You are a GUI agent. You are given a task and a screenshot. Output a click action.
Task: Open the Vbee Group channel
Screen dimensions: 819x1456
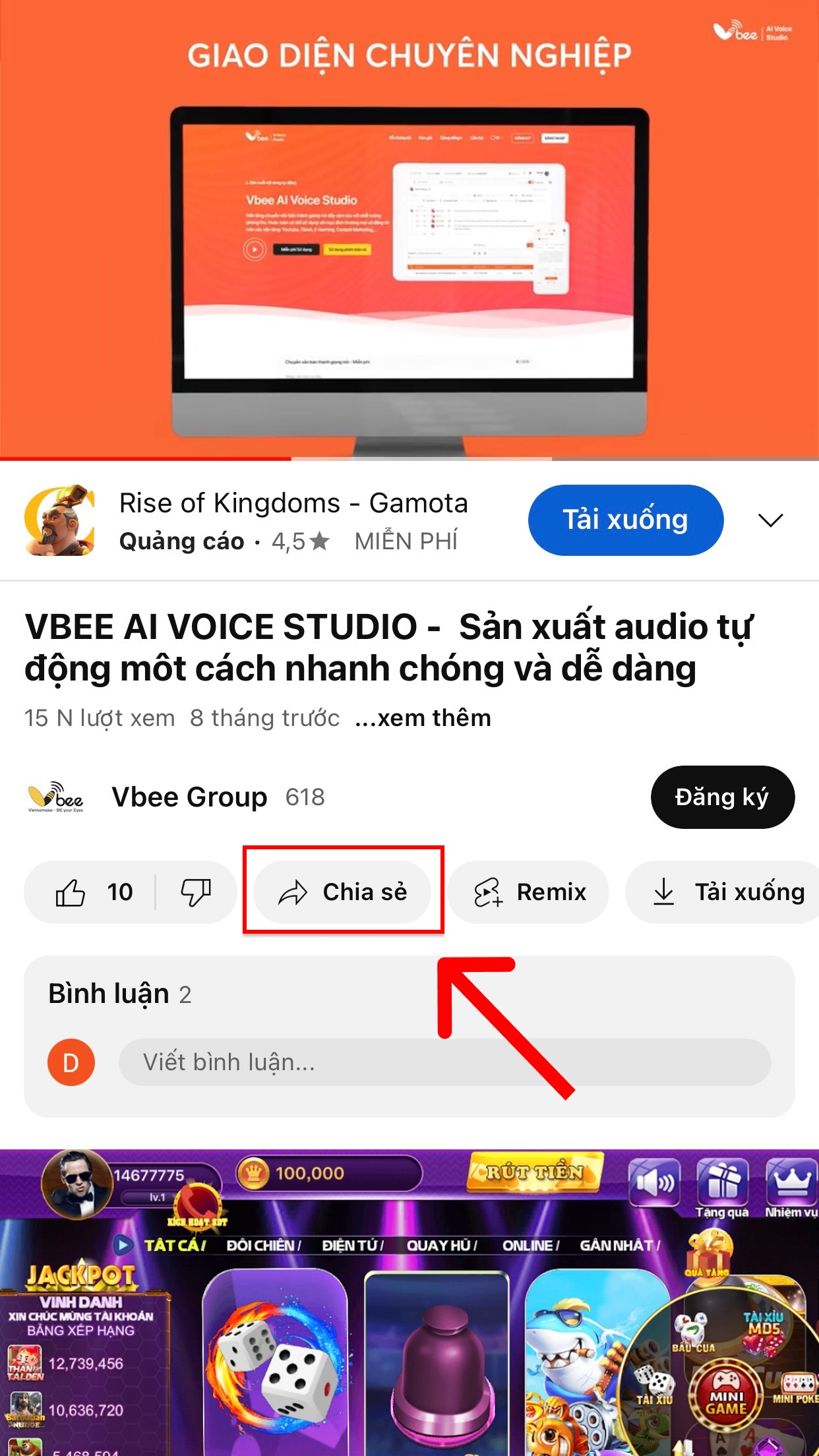point(190,797)
